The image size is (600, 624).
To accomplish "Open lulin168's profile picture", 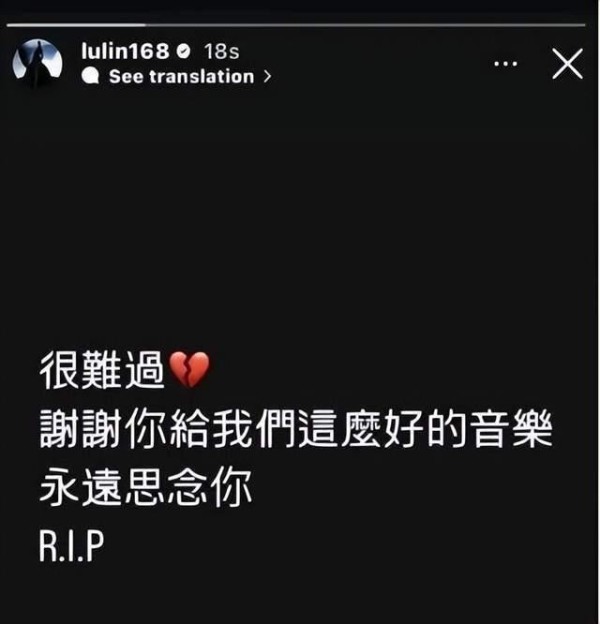I will [x=38, y=63].
